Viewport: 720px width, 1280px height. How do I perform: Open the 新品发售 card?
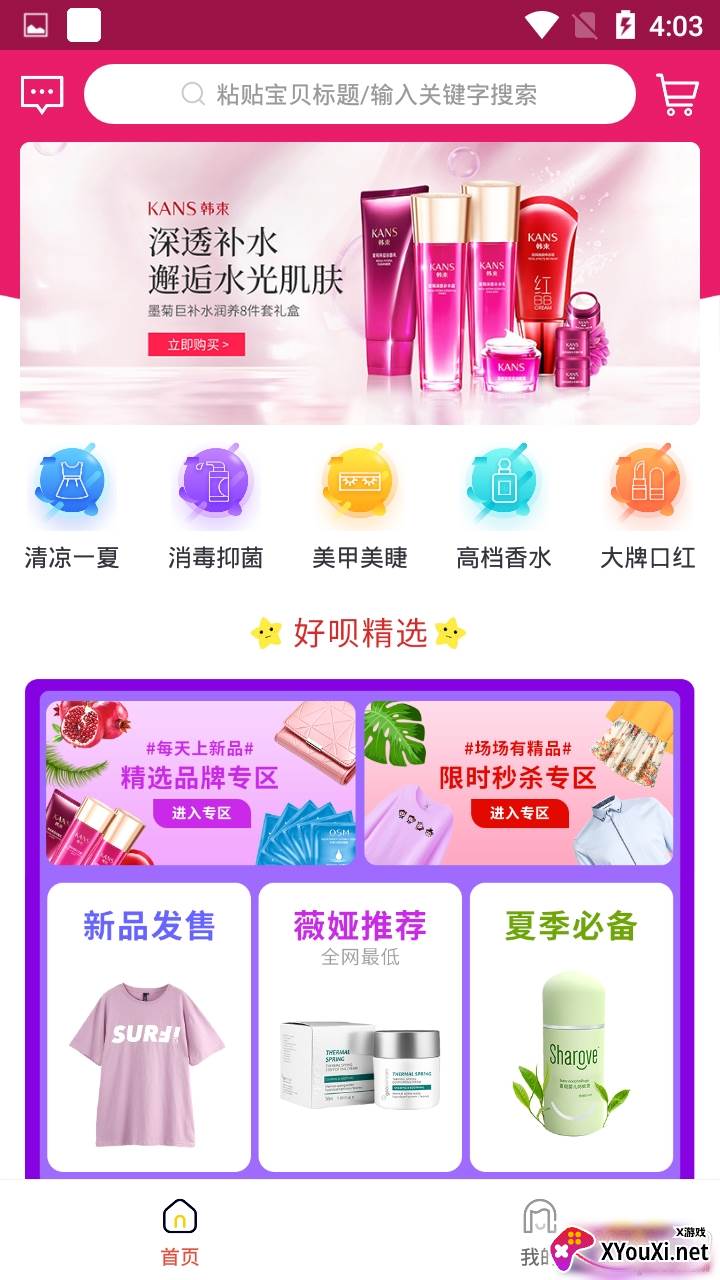(149, 1027)
